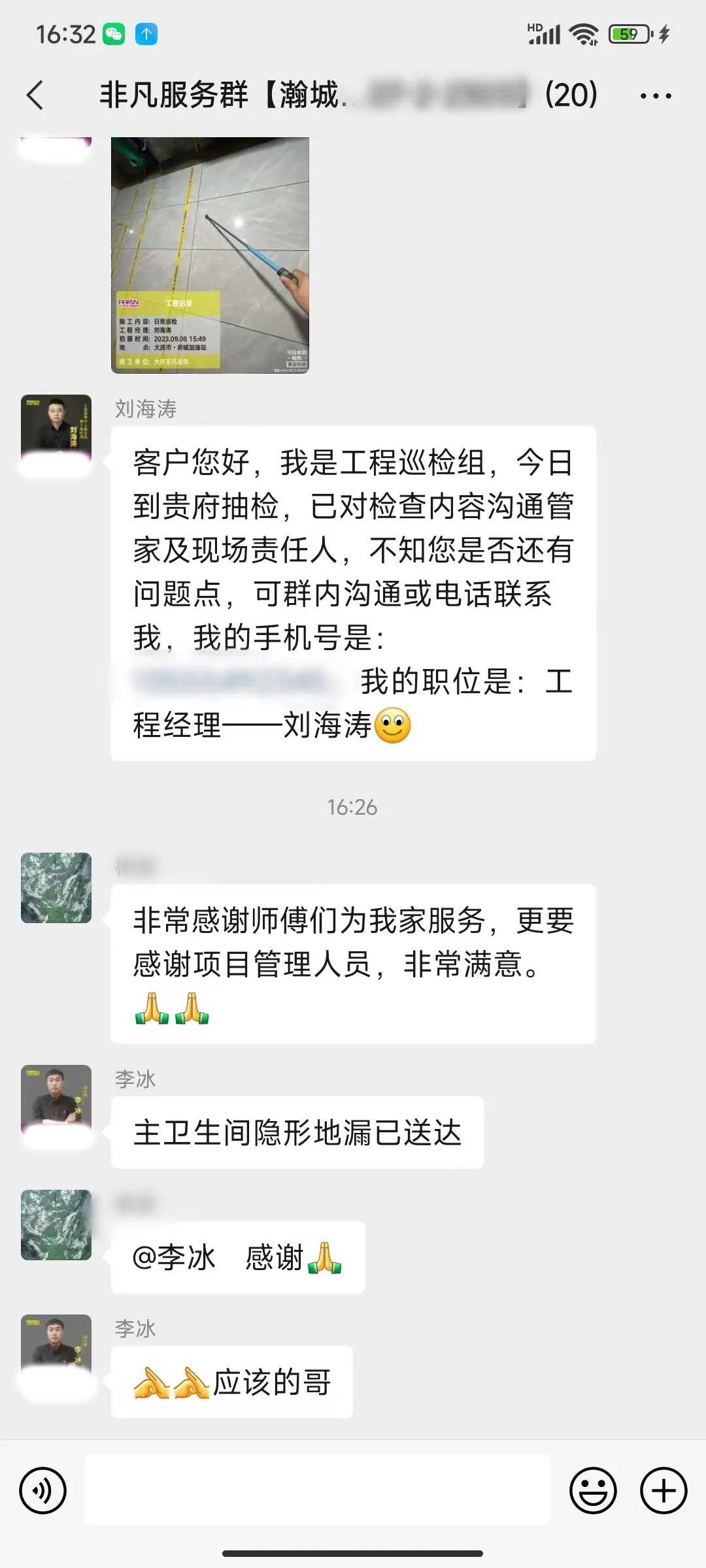Switch to voice message input
Viewport: 706px width, 1568px height.
coord(43,1491)
